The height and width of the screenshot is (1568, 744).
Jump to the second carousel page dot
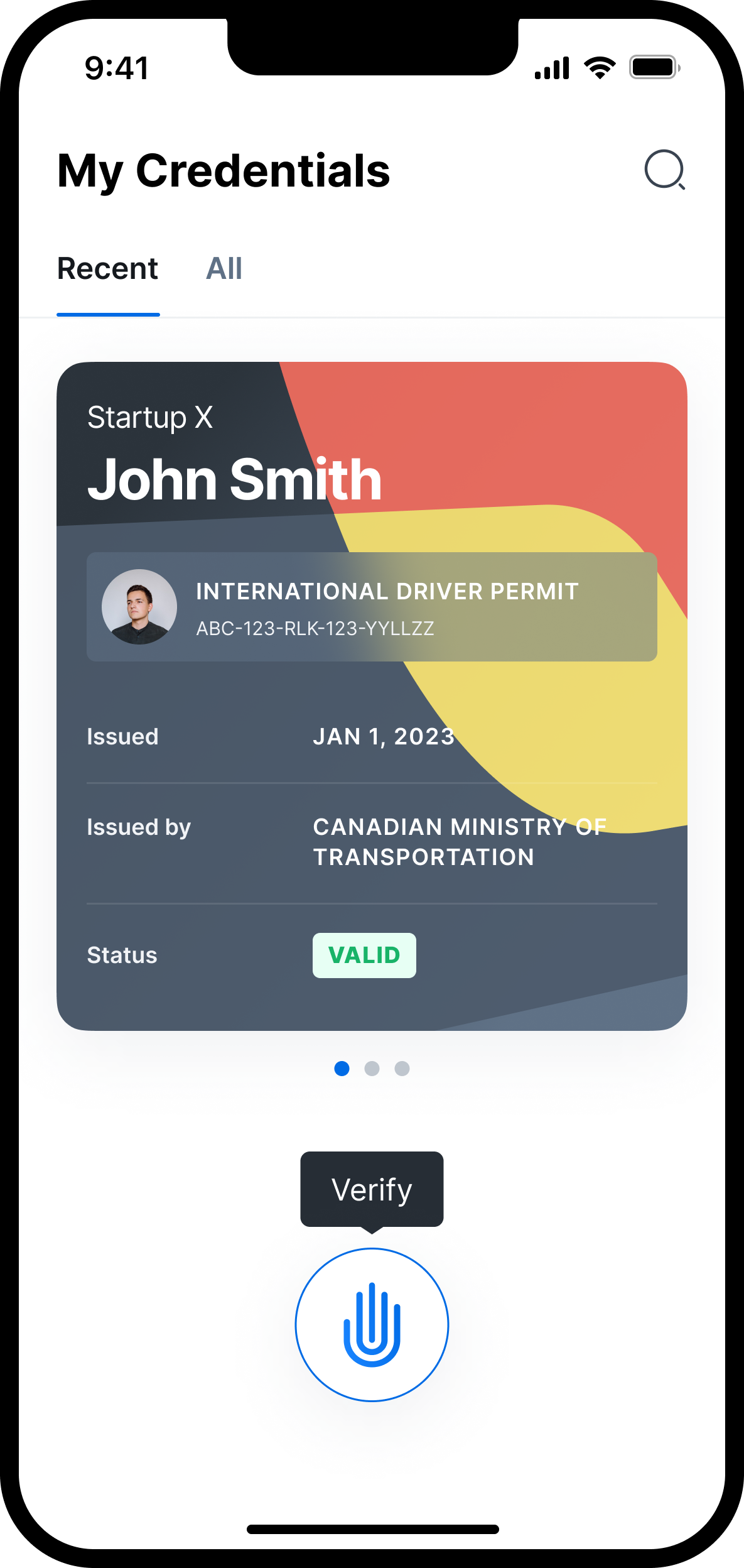pyautogui.click(x=372, y=1069)
